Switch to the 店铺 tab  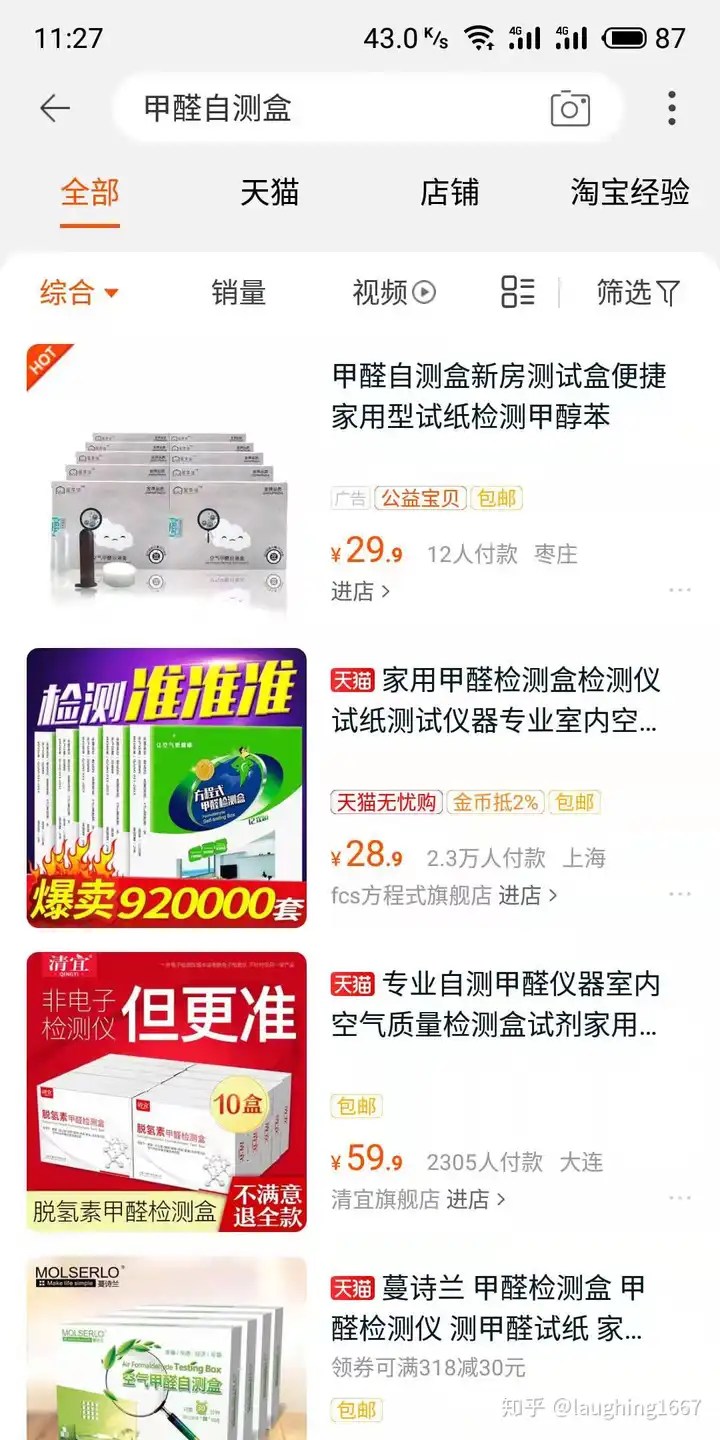click(x=449, y=192)
